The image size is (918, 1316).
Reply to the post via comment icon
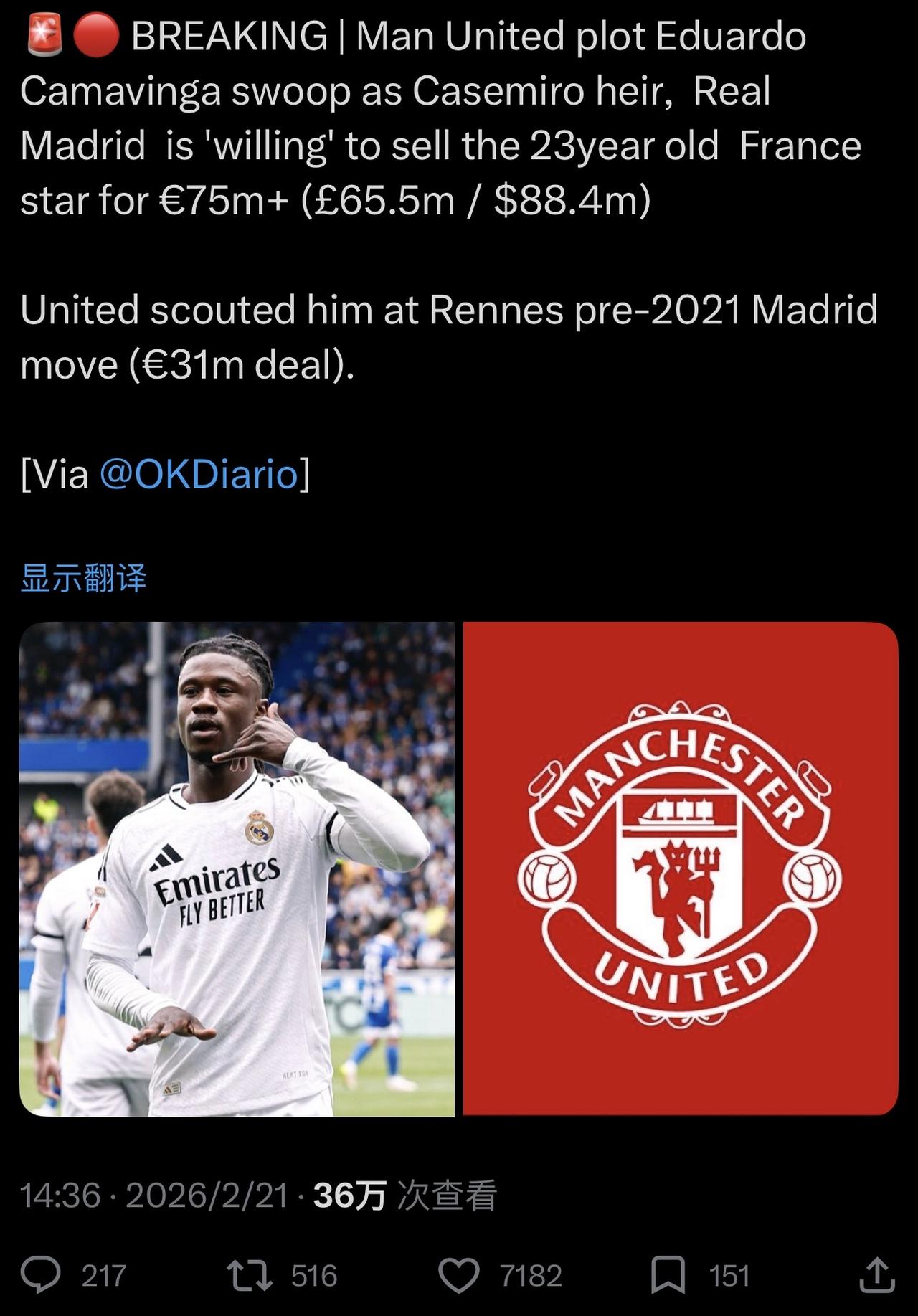point(41,1276)
